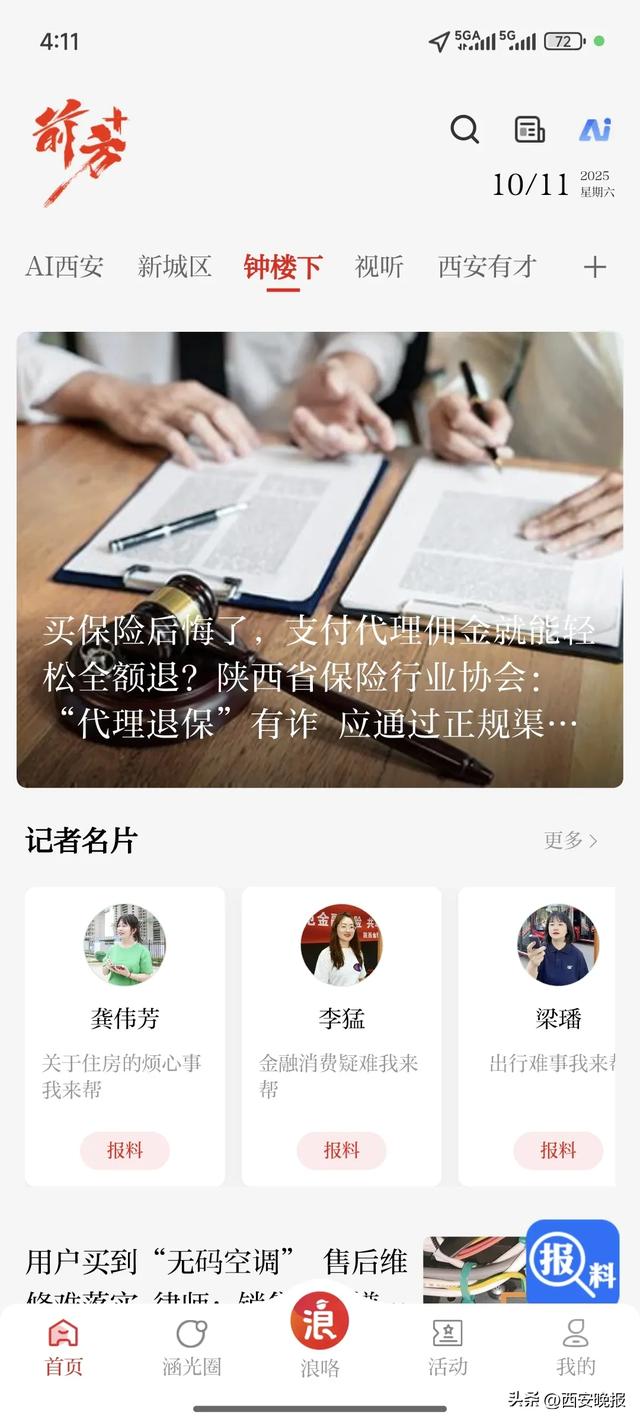640x1422 pixels.
Task: Switch to the 西安有才 tab
Action: tap(487, 267)
